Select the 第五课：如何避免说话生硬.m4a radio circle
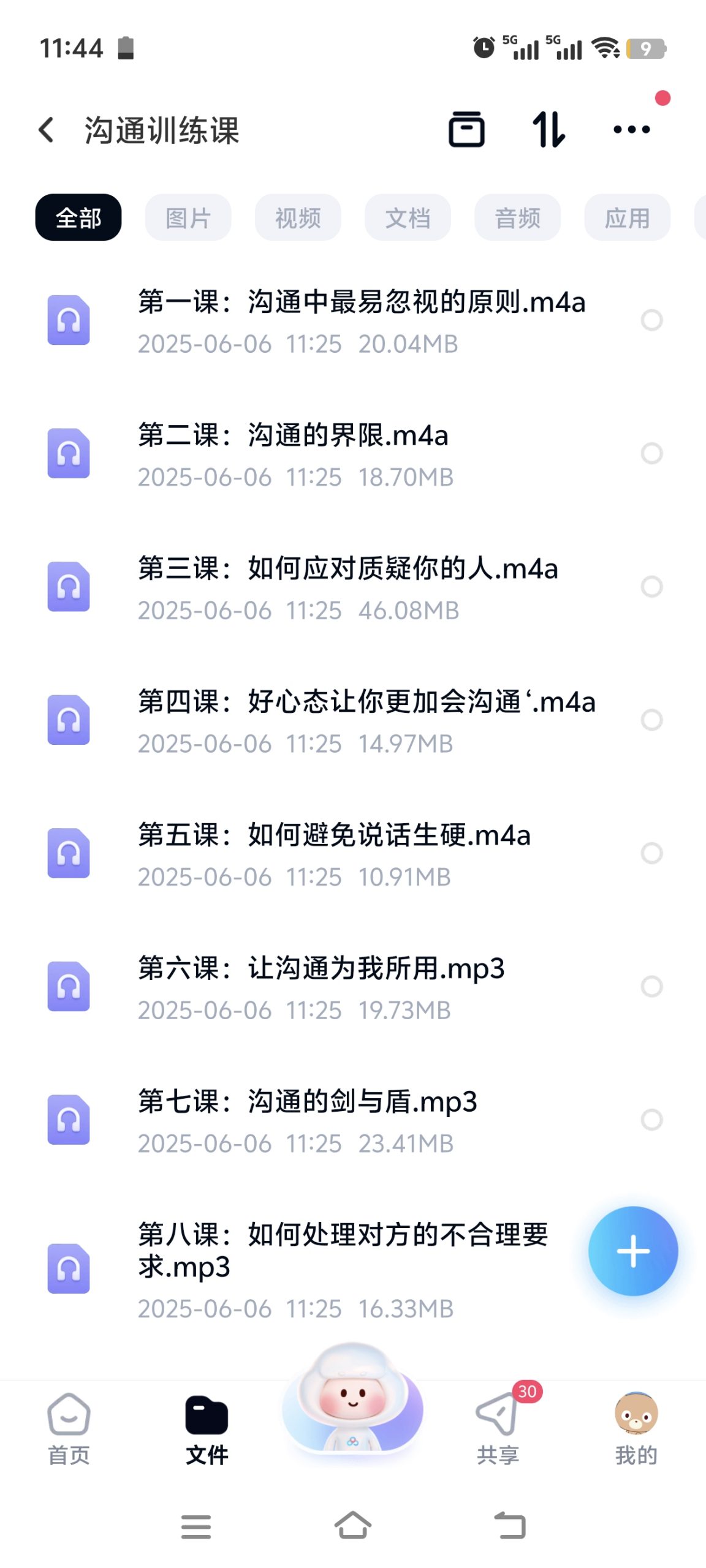706x1568 pixels. [x=651, y=853]
